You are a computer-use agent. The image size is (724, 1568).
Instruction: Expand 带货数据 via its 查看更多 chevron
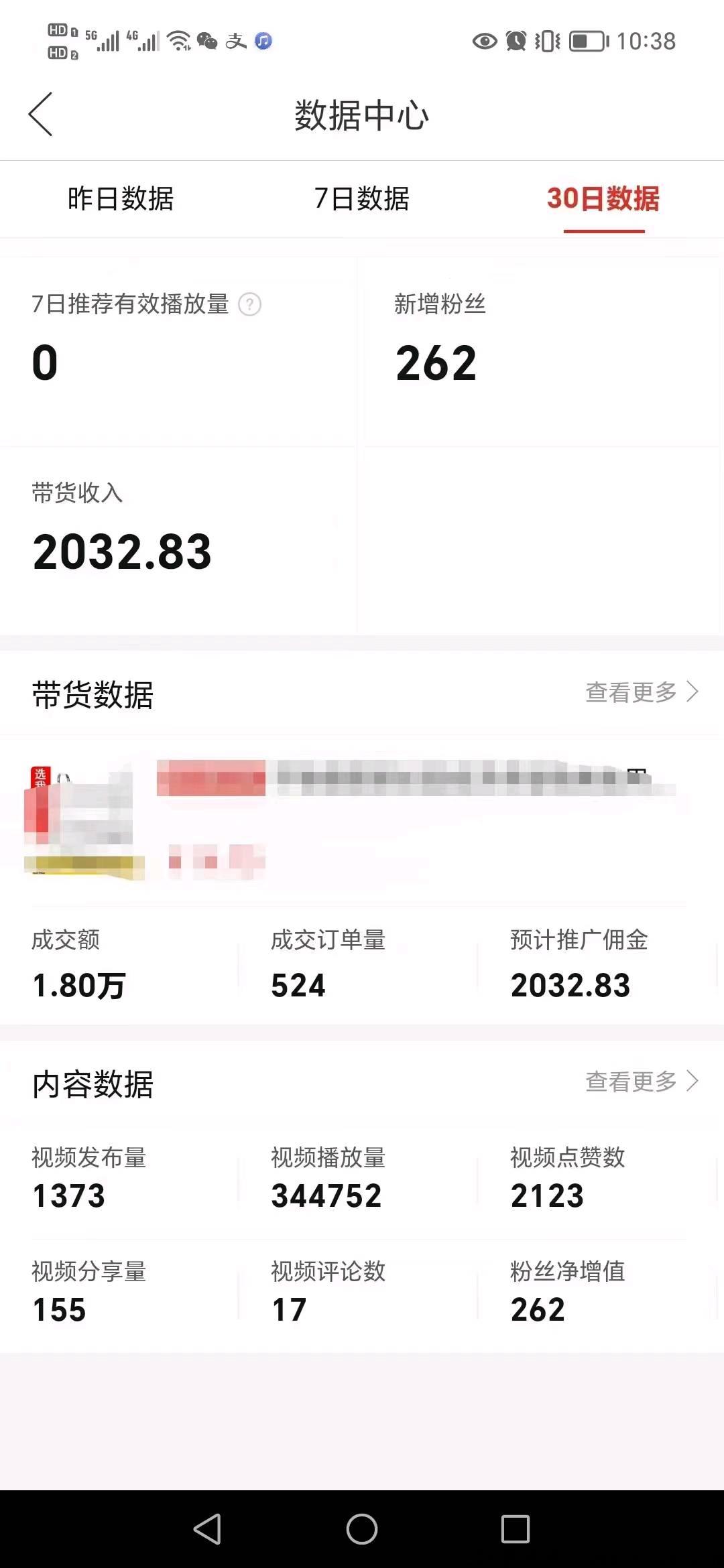[694, 691]
